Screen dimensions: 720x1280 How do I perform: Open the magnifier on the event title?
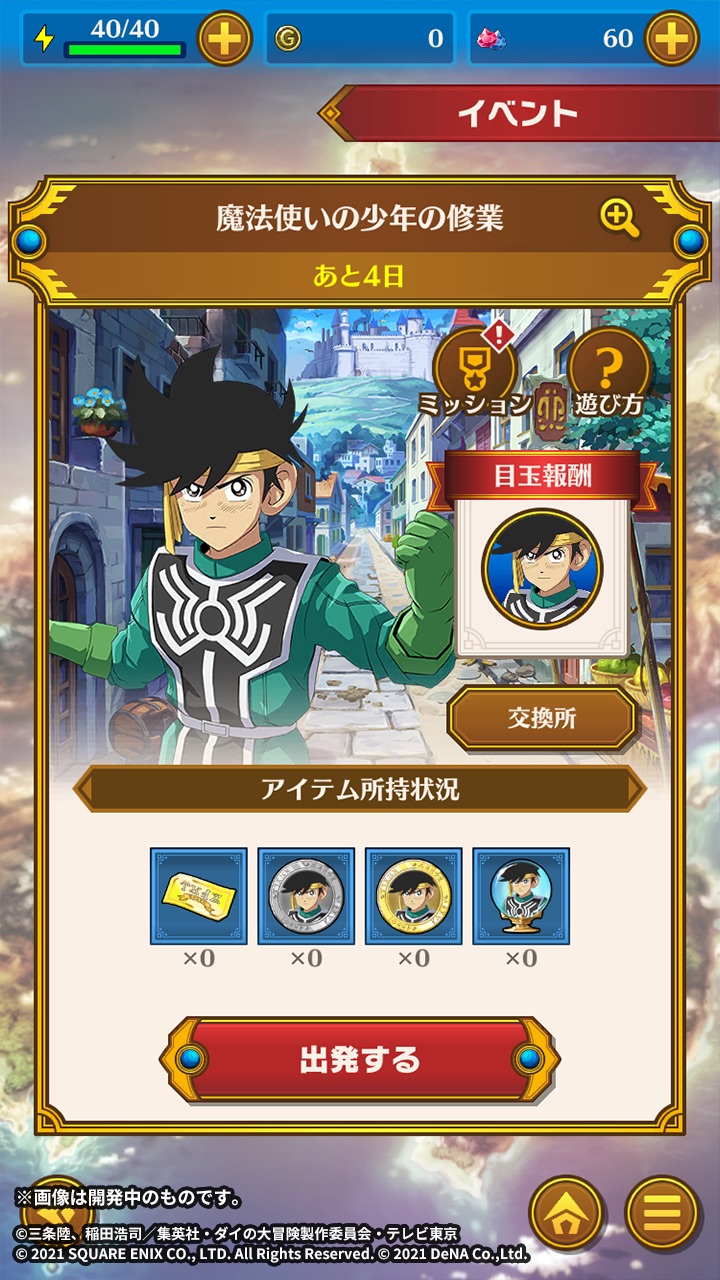pos(619,218)
